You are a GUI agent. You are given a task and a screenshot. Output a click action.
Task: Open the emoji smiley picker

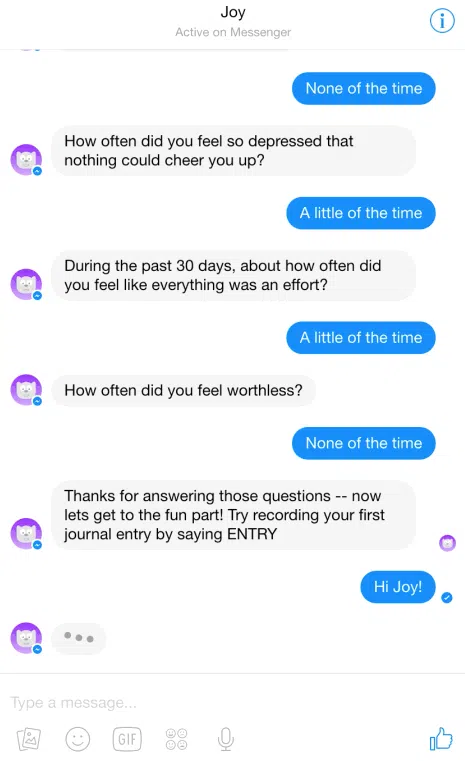(78, 739)
